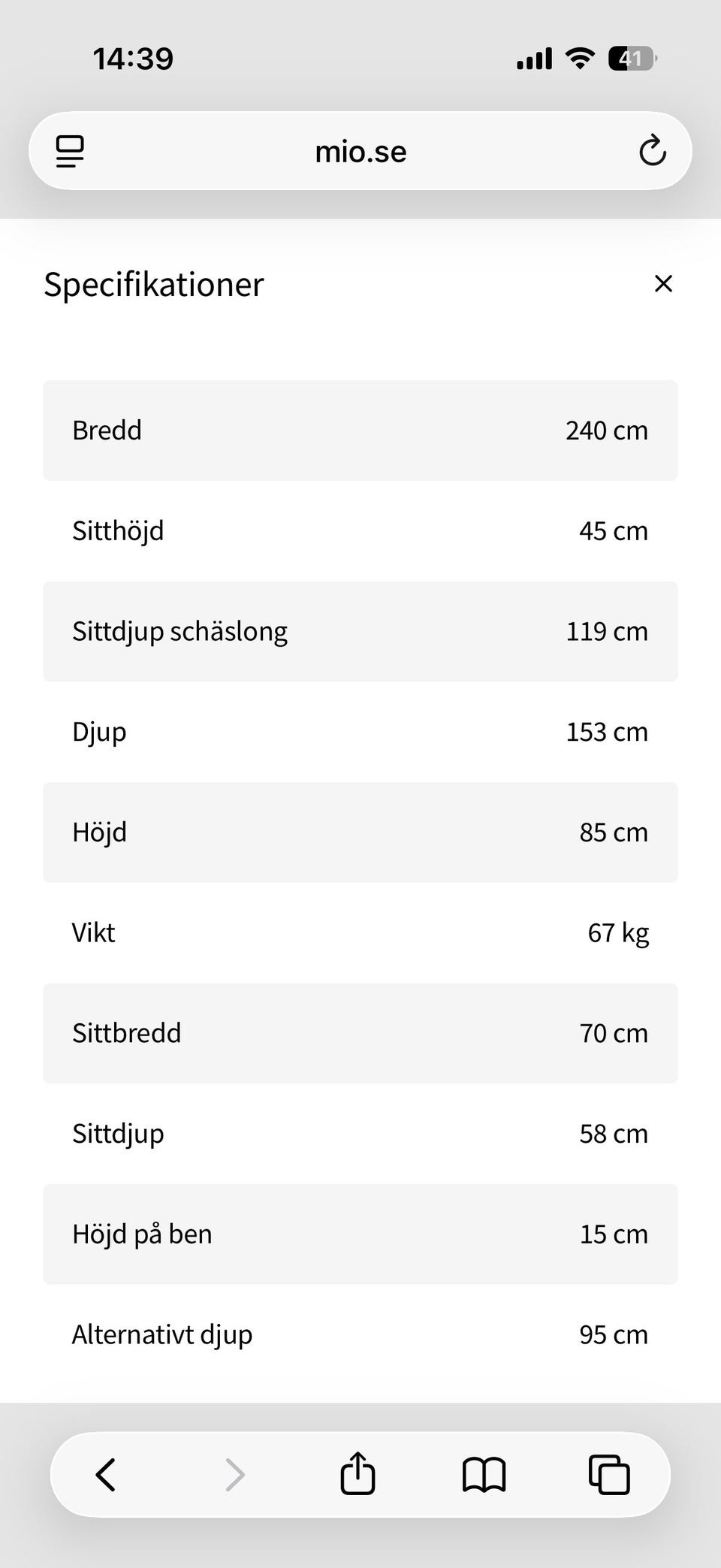Open the page settings menu icon
Viewport: 721px width, 1568px height.
[x=70, y=151]
